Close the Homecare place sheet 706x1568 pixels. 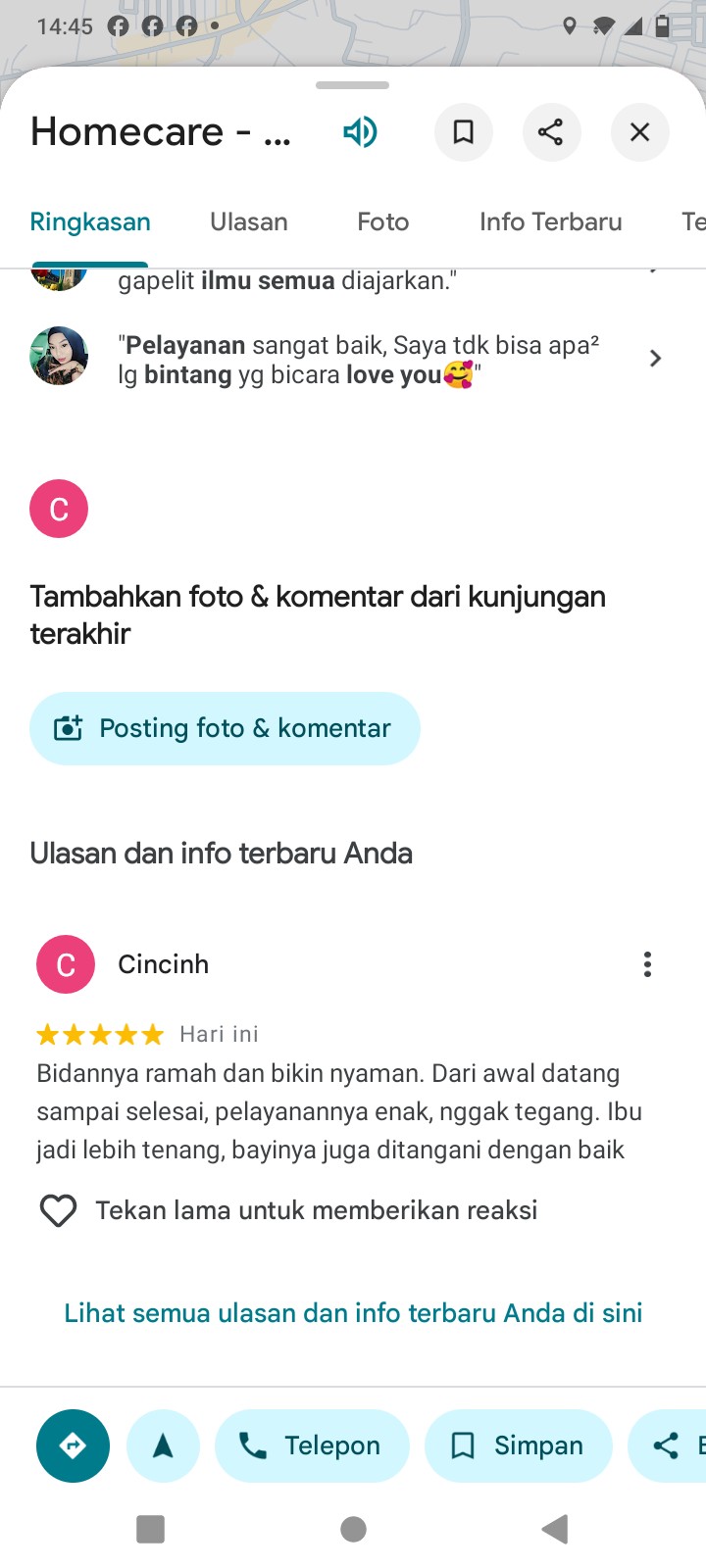[639, 131]
